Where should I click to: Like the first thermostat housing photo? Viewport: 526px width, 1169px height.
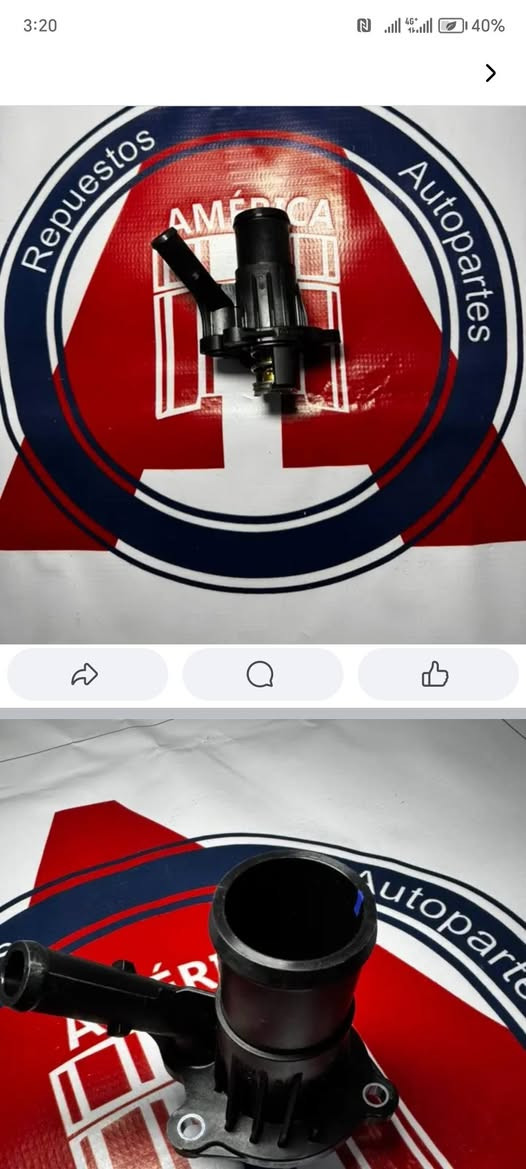pos(438,675)
